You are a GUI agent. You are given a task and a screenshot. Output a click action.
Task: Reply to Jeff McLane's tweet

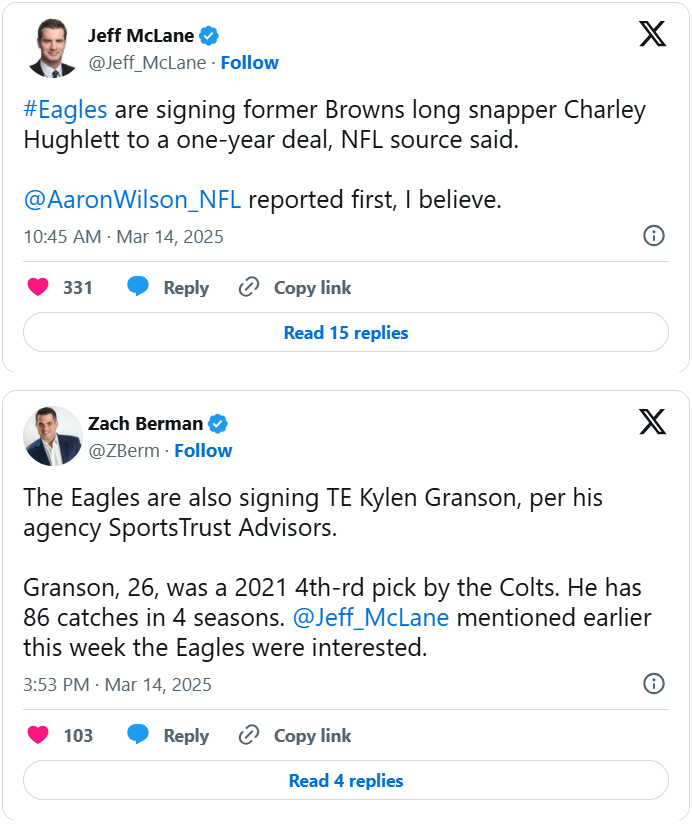coord(168,288)
